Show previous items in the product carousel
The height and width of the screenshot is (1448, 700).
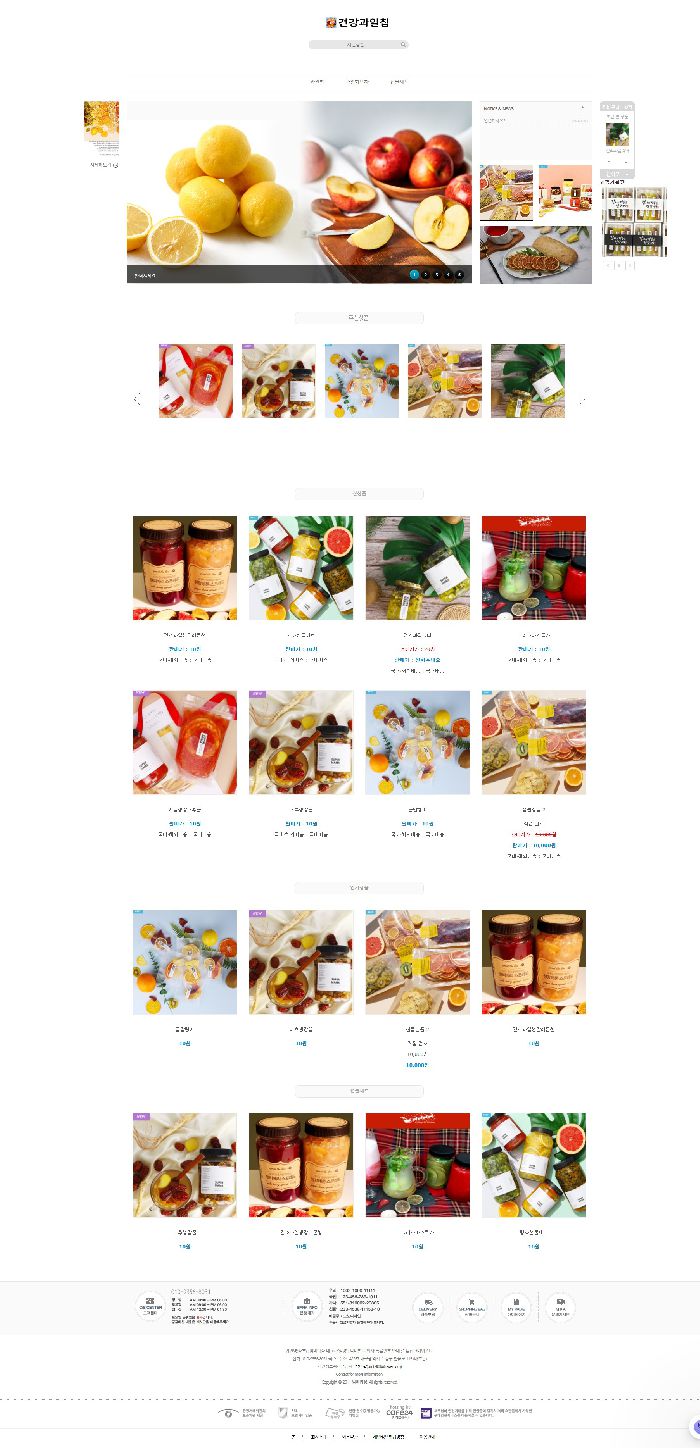138,399
